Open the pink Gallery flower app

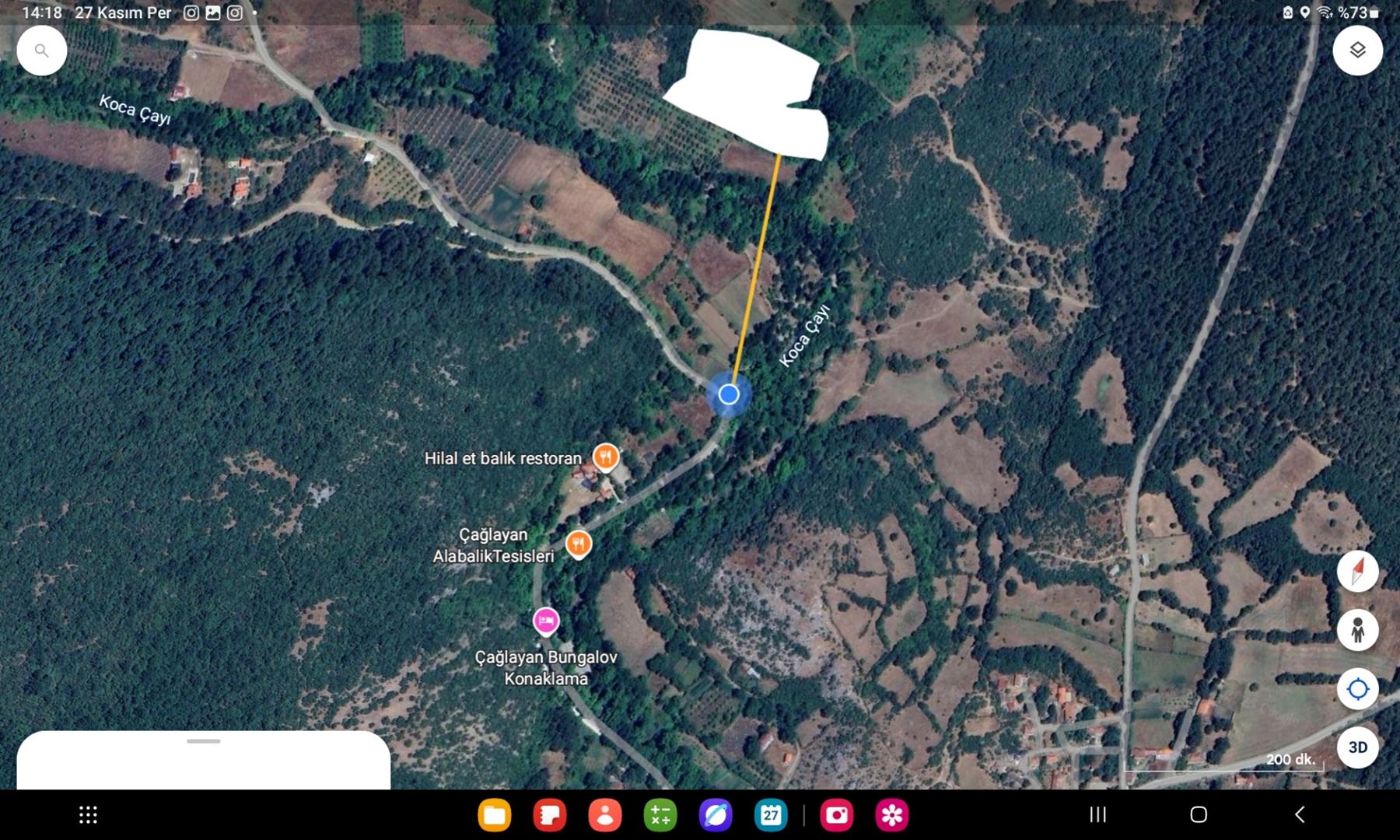pyautogui.click(x=892, y=815)
